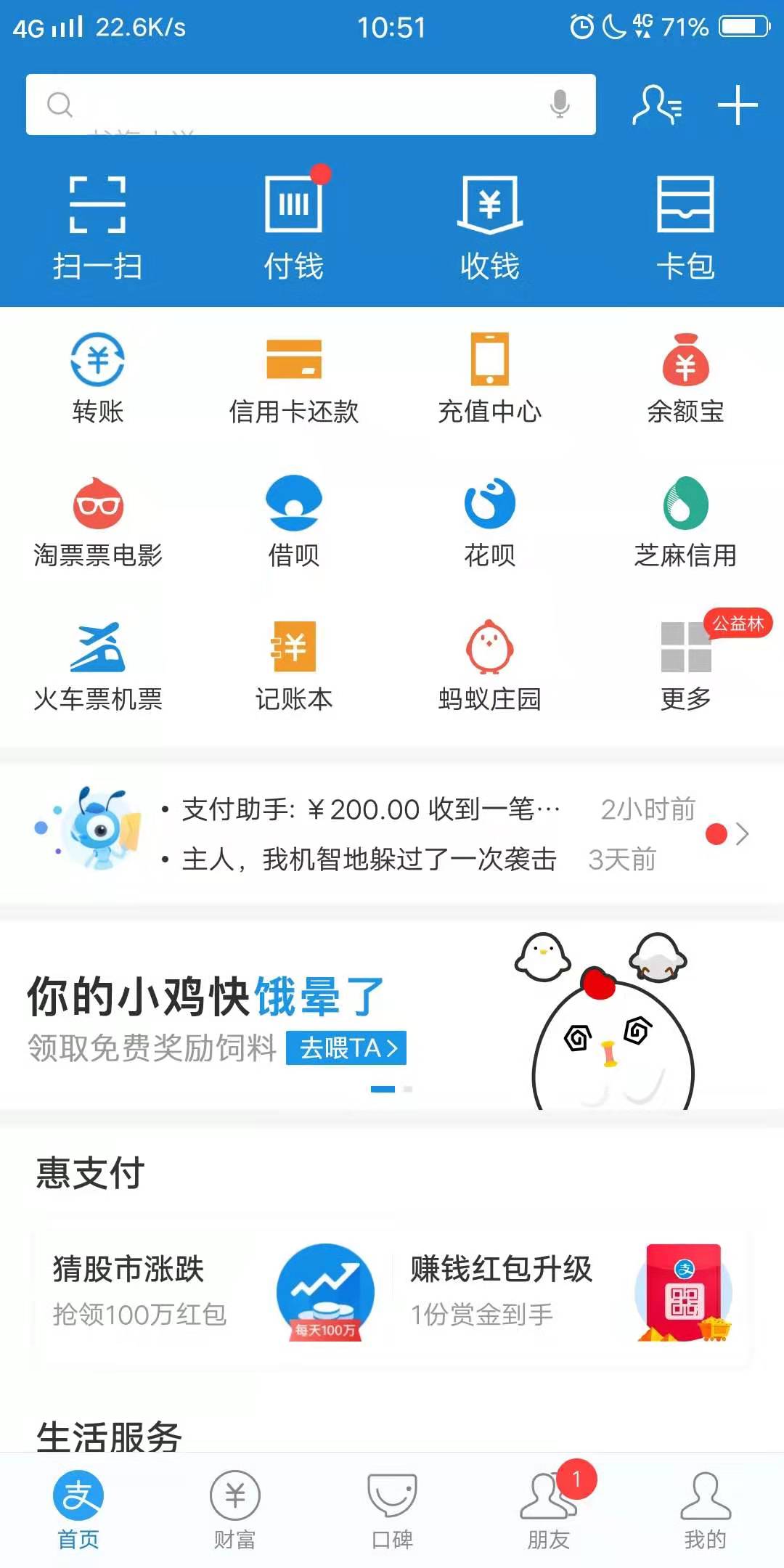Open 付钱 payment code
Image resolution: width=784 pixels, height=1568 pixels.
coord(293,226)
